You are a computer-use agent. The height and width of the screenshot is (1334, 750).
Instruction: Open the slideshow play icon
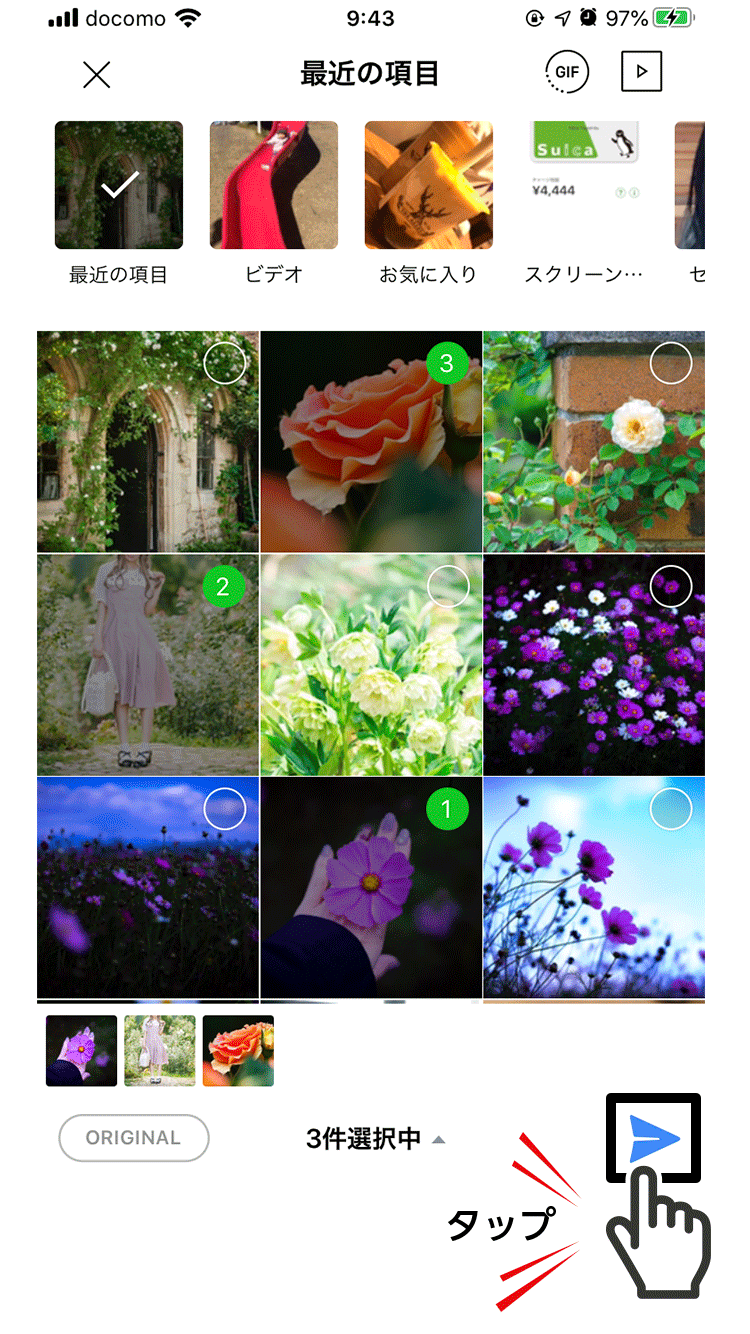[641, 72]
